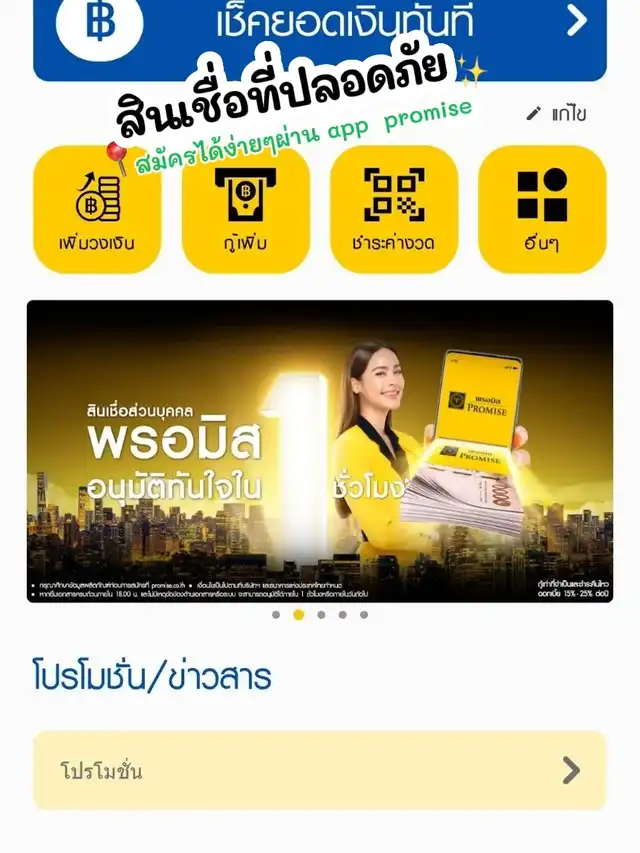Open the พรอมิส personal loan banner
This screenshot has height=853, width=640.
(x=320, y=450)
